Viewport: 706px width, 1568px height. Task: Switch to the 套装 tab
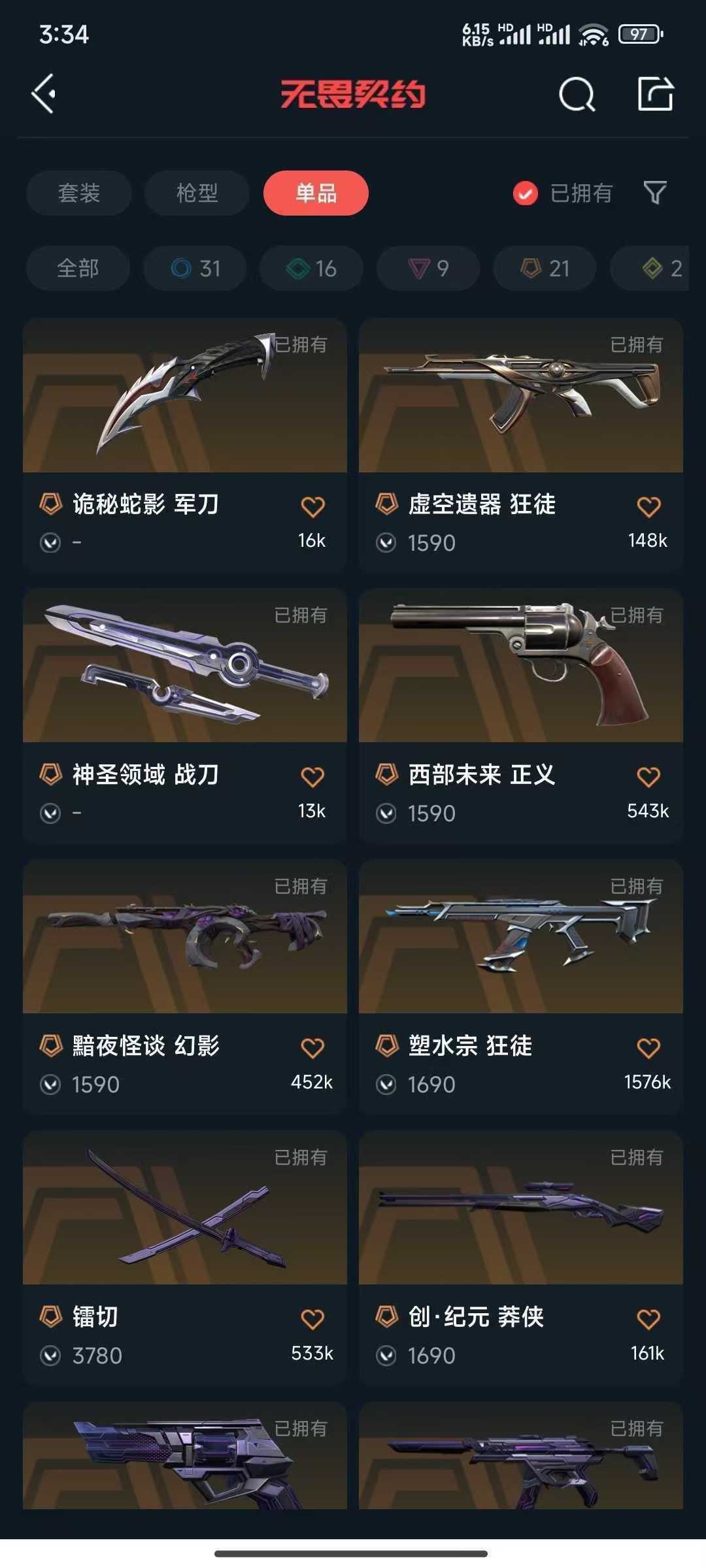(78, 193)
